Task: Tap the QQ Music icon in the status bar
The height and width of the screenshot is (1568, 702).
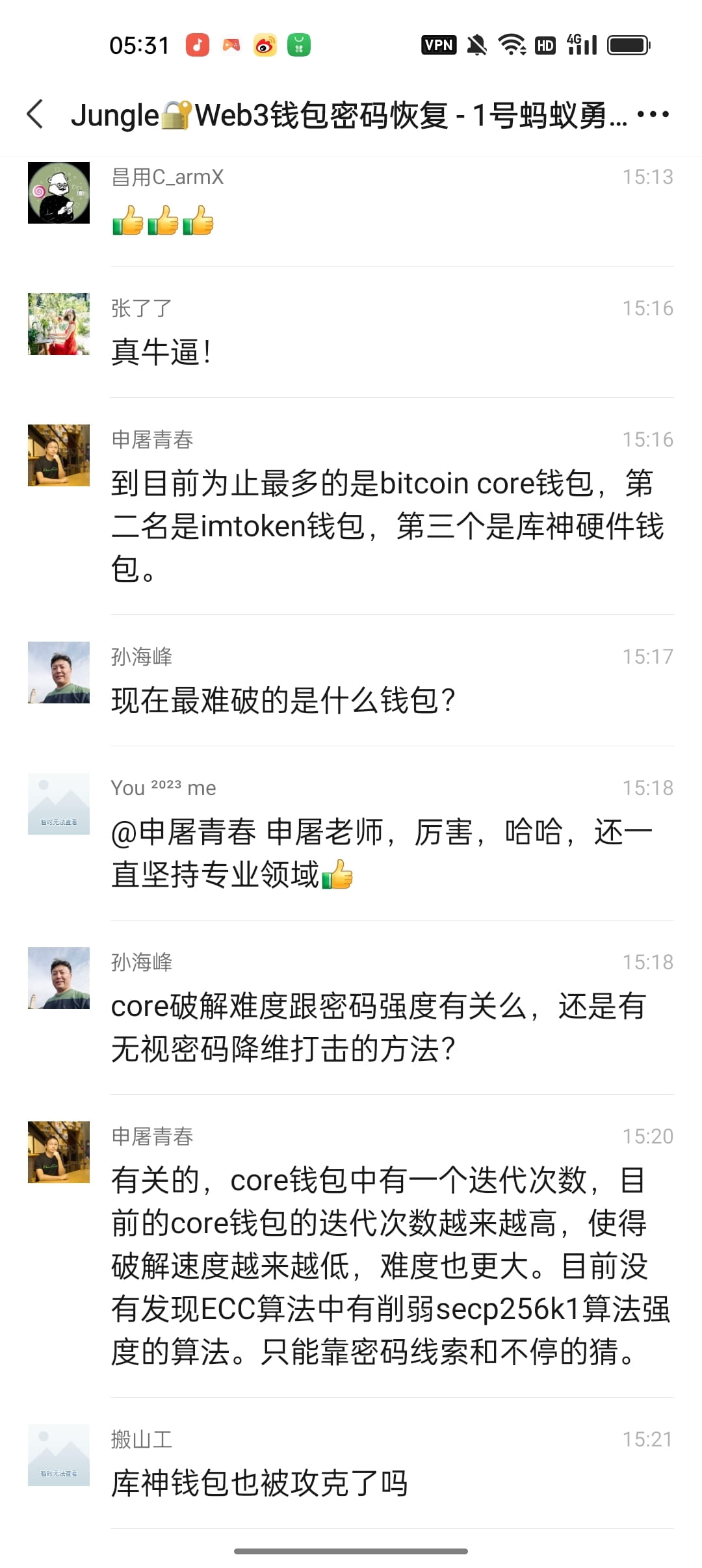Action: click(198, 44)
